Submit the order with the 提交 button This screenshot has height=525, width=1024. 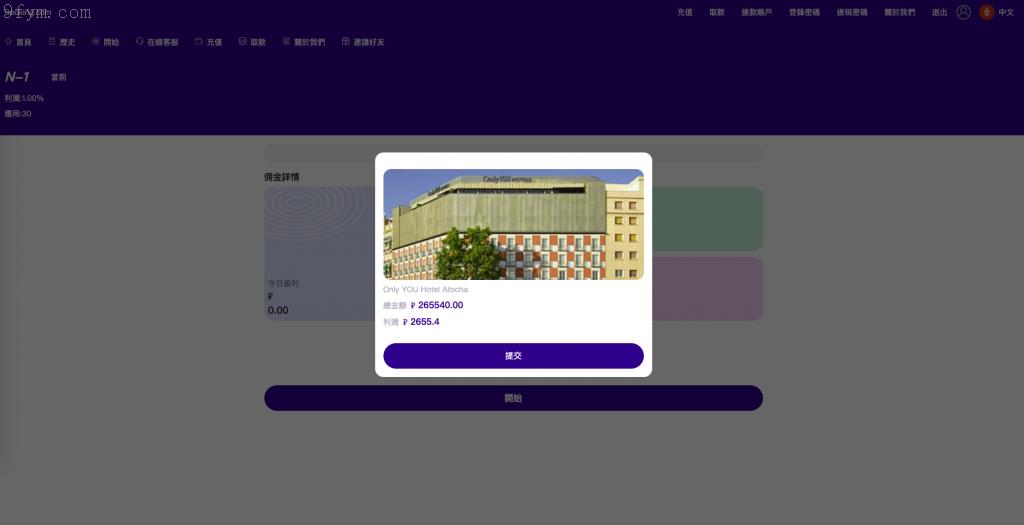(513, 356)
